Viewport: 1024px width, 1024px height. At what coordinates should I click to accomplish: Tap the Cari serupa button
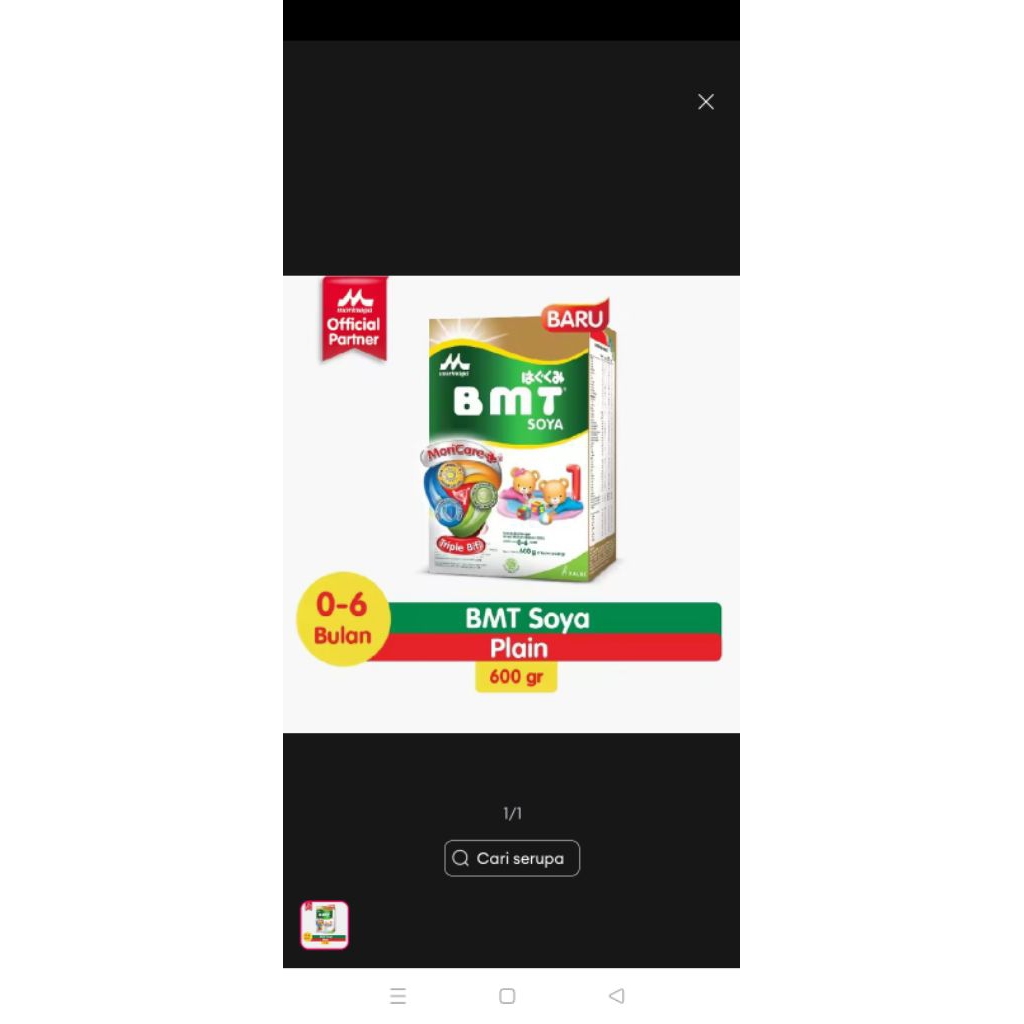point(511,858)
